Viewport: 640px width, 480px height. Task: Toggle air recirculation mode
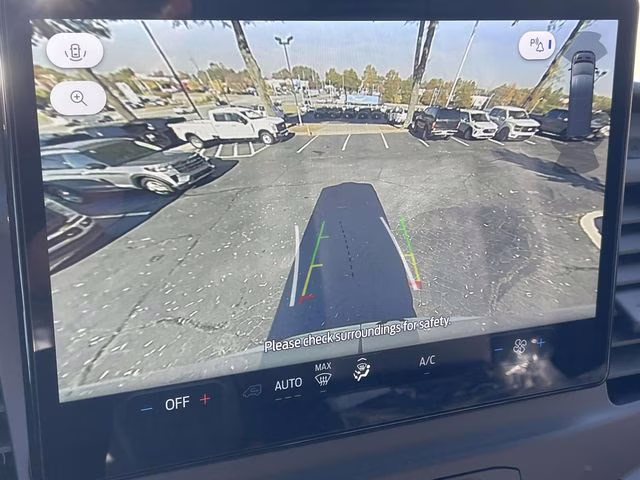point(252,390)
